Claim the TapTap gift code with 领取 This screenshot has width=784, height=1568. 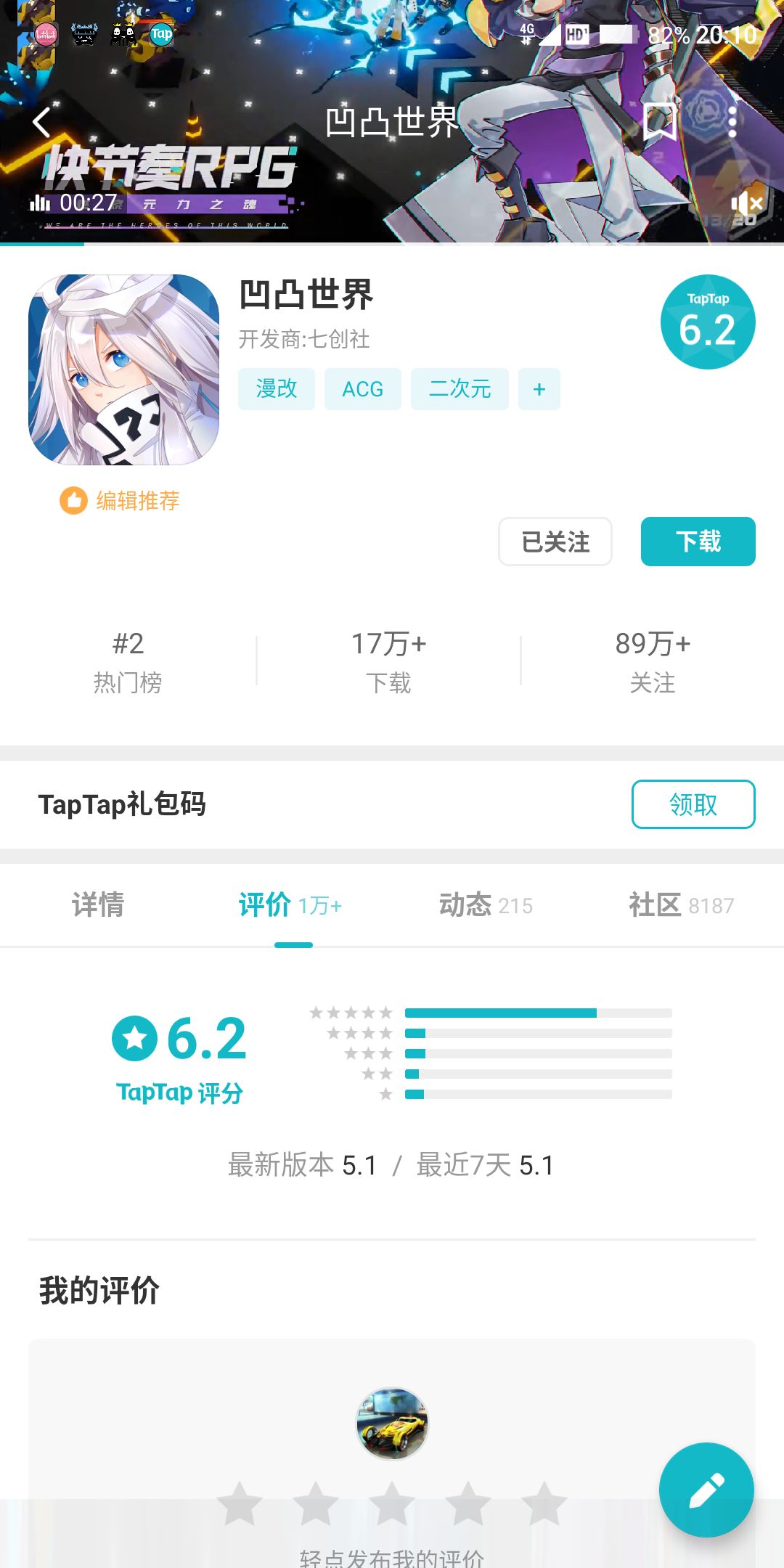point(693,804)
